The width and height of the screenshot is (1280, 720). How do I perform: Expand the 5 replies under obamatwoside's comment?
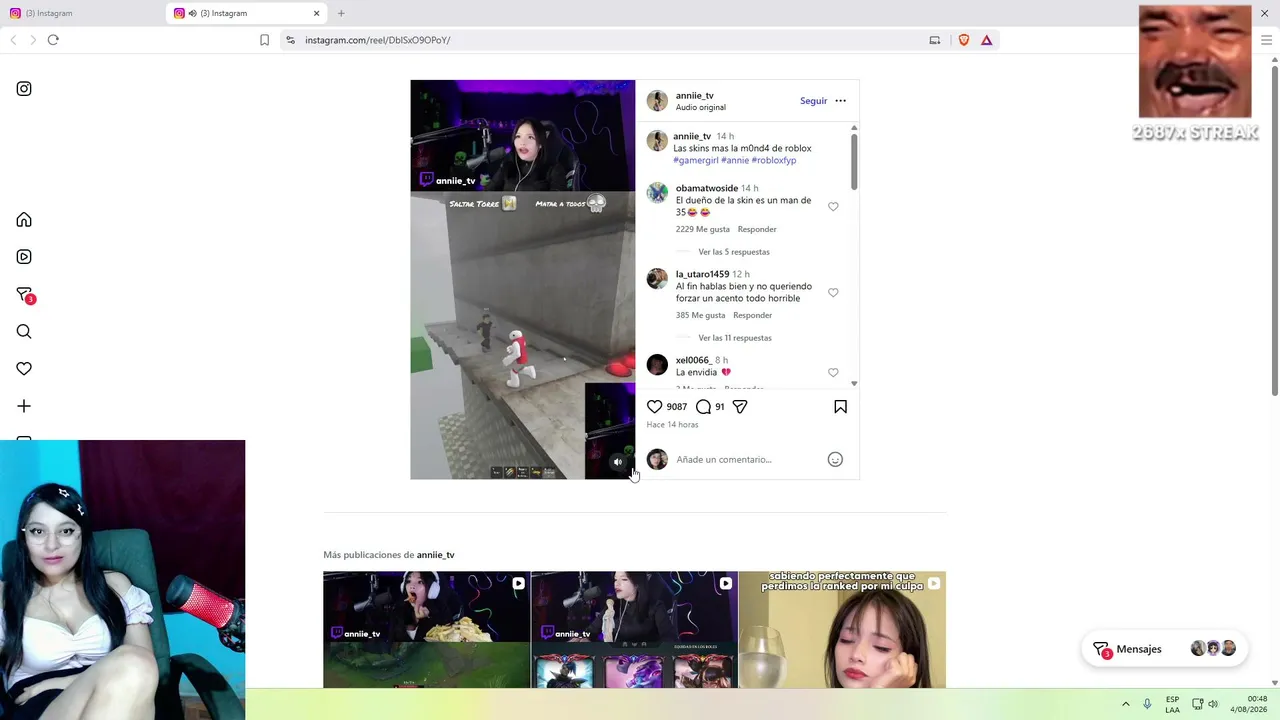pyautogui.click(x=734, y=252)
